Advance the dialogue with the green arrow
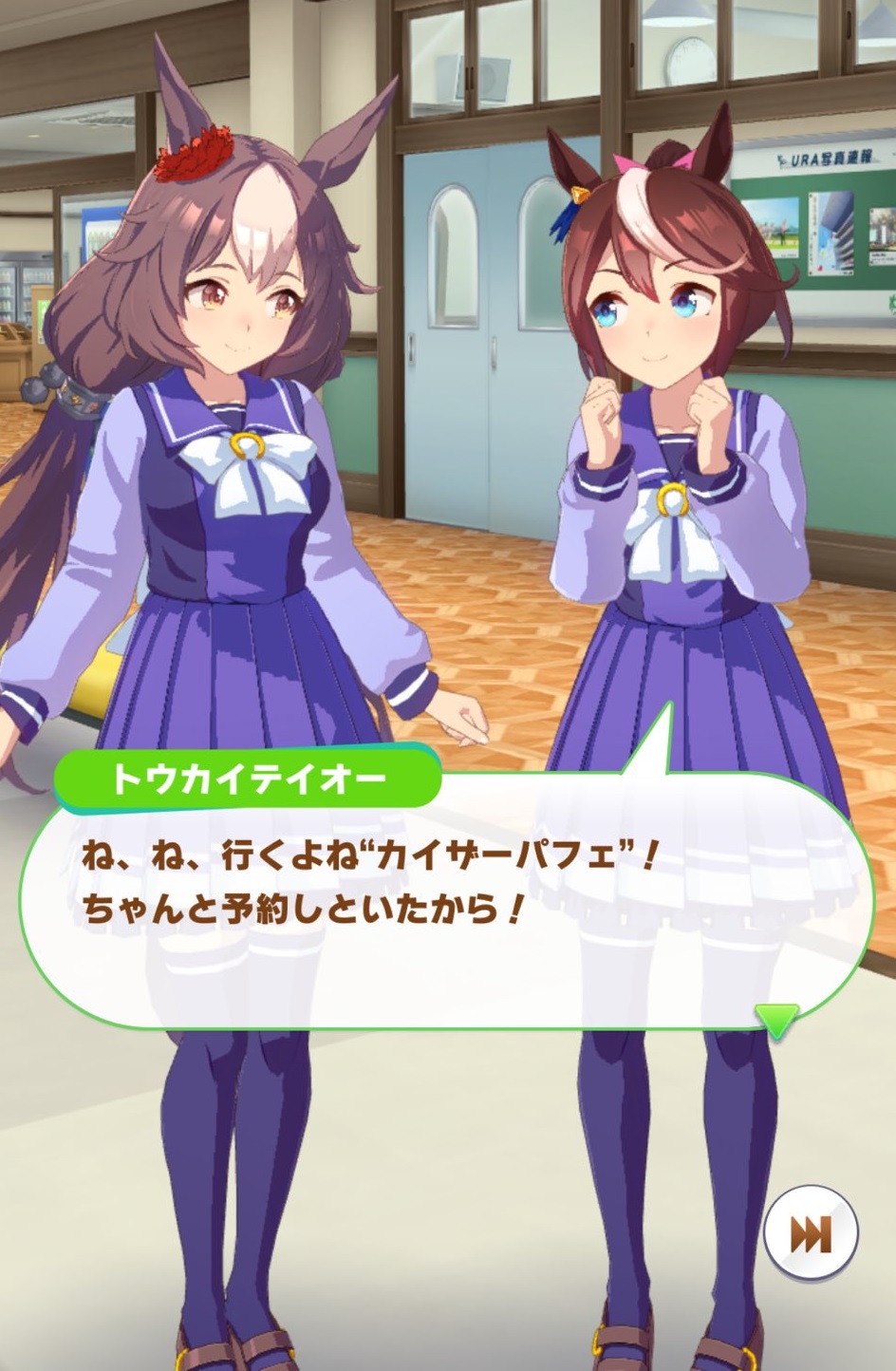The height and width of the screenshot is (1371, 896). coord(776,1020)
